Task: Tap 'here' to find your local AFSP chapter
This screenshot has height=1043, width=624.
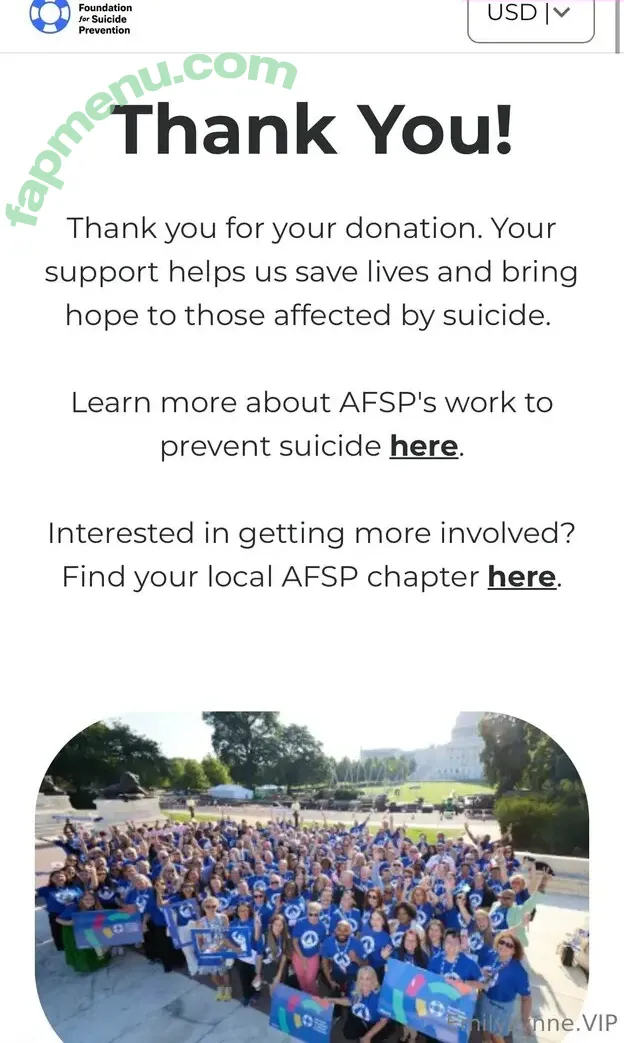Action: point(521,577)
